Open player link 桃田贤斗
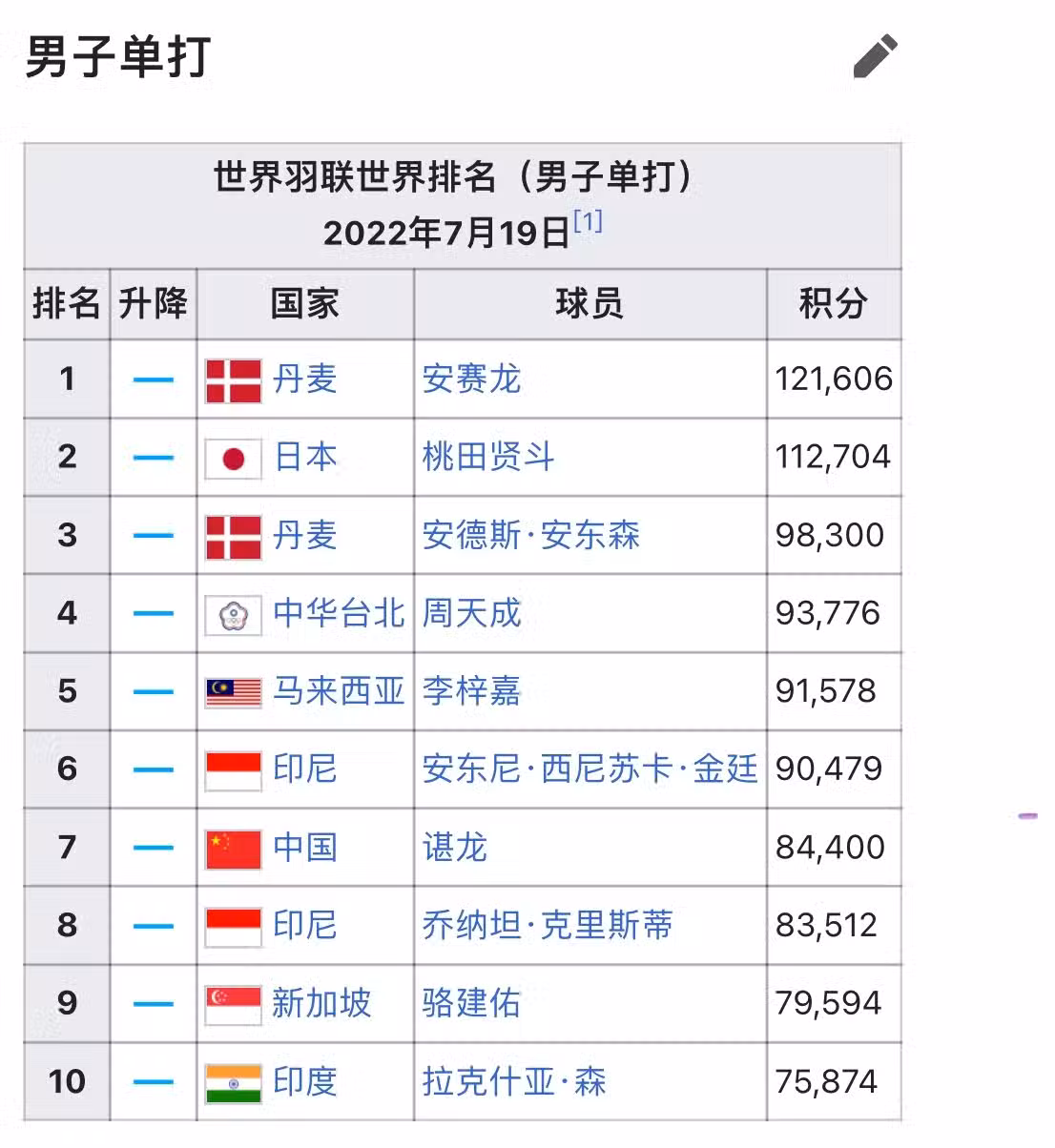1055x1148 pixels. [487, 458]
